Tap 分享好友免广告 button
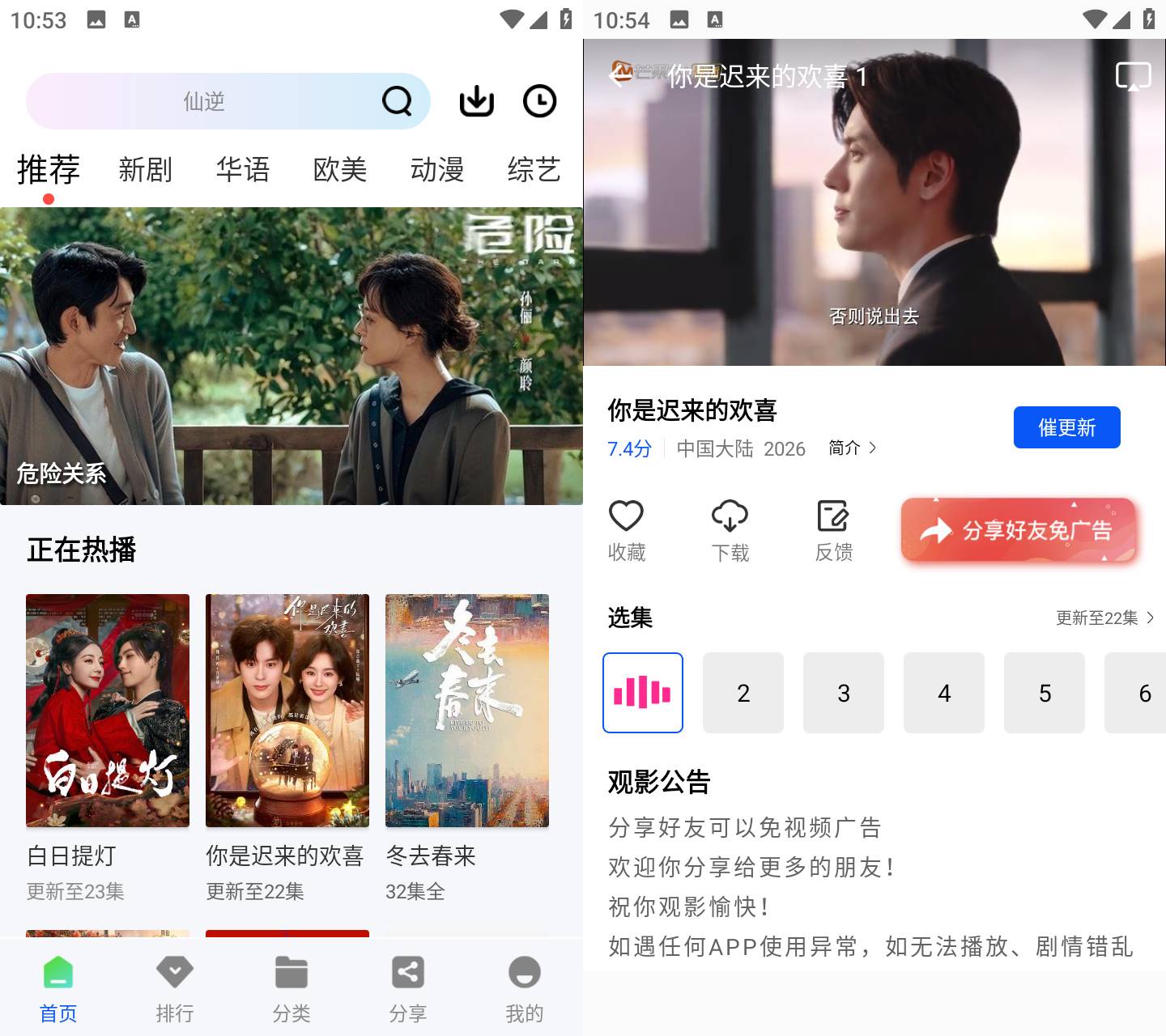The image size is (1166, 1036). click(1019, 530)
